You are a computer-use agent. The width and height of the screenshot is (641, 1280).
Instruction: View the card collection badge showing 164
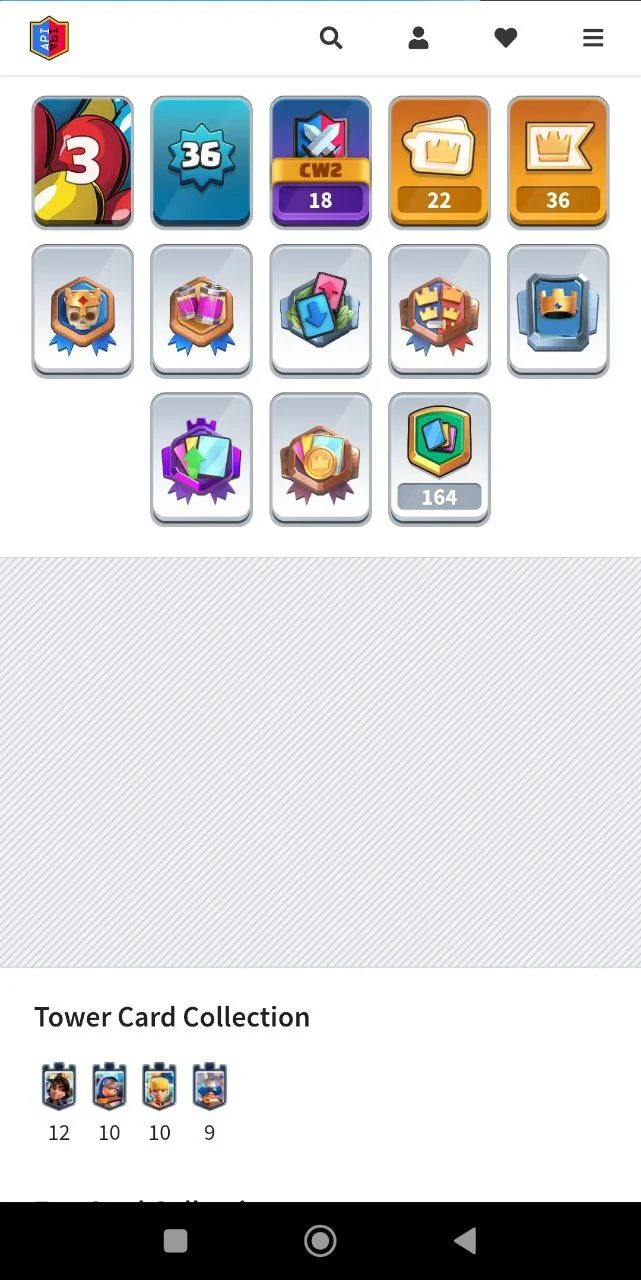pos(439,459)
